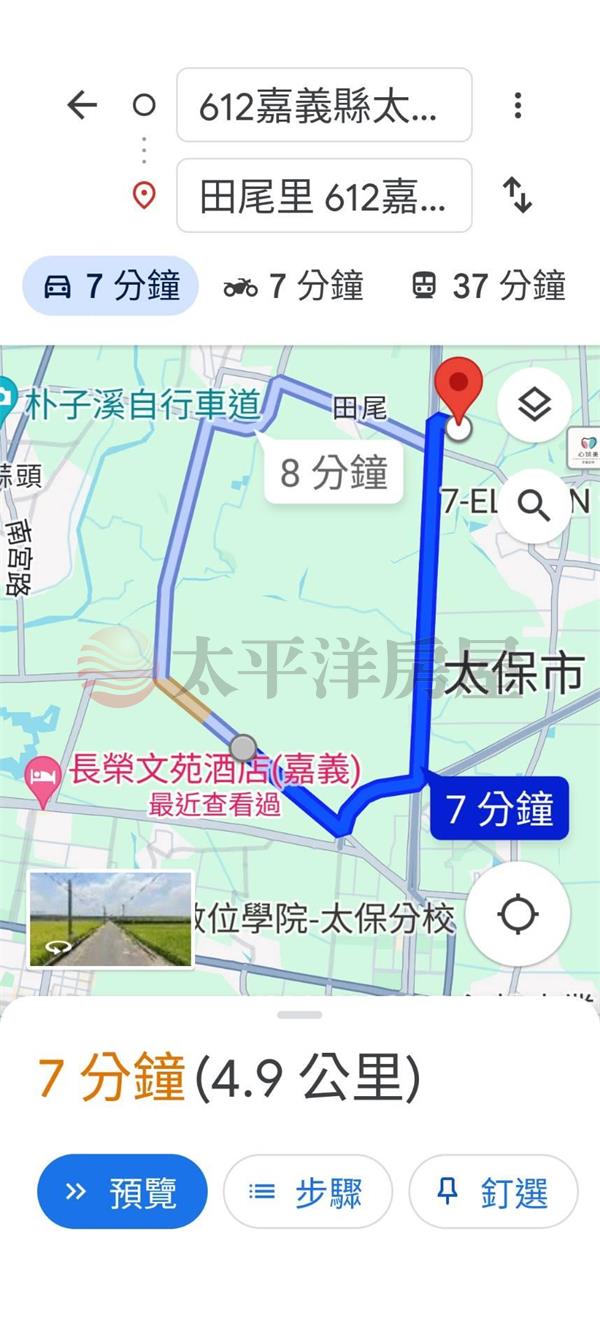600x1334 pixels.
Task: Swap origin and destination
Action: coord(517,195)
